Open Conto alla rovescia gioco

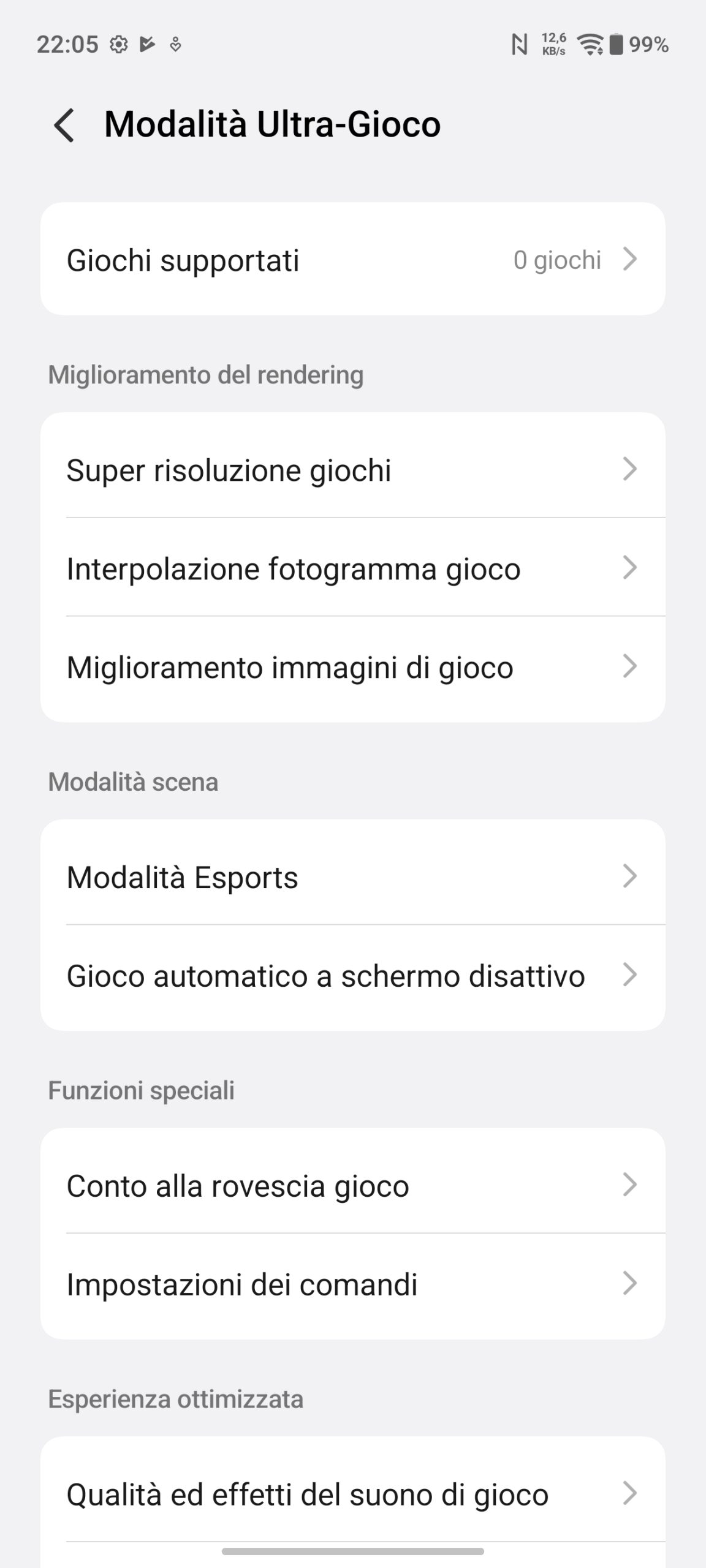(x=352, y=1185)
